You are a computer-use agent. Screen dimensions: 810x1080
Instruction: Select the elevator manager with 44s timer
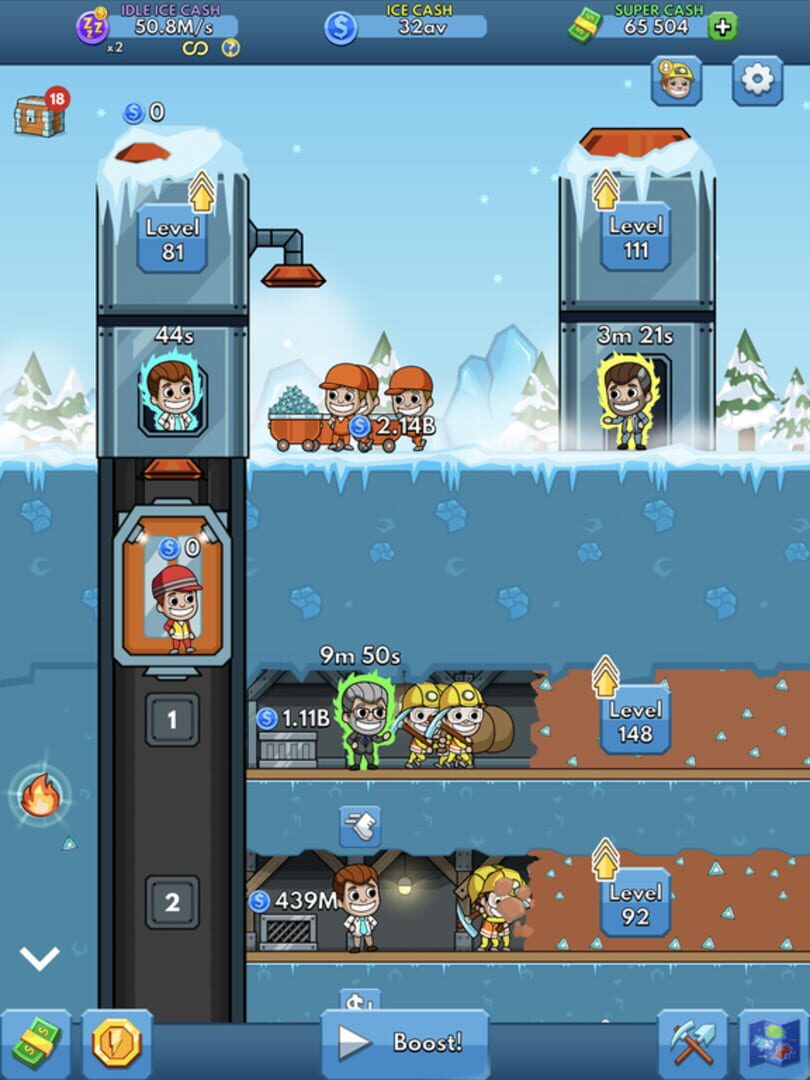pos(173,393)
